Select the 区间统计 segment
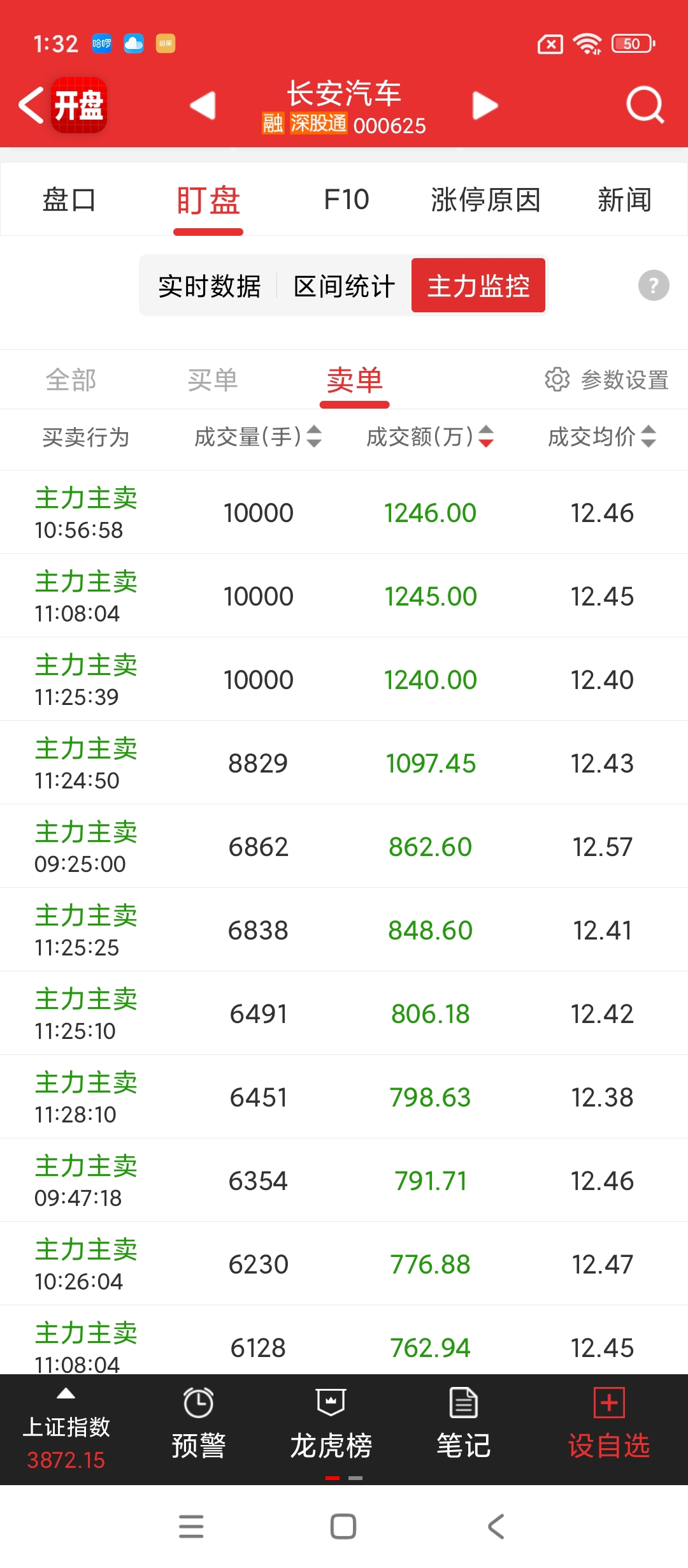The image size is (688, 1568). [x=344, y=286]
